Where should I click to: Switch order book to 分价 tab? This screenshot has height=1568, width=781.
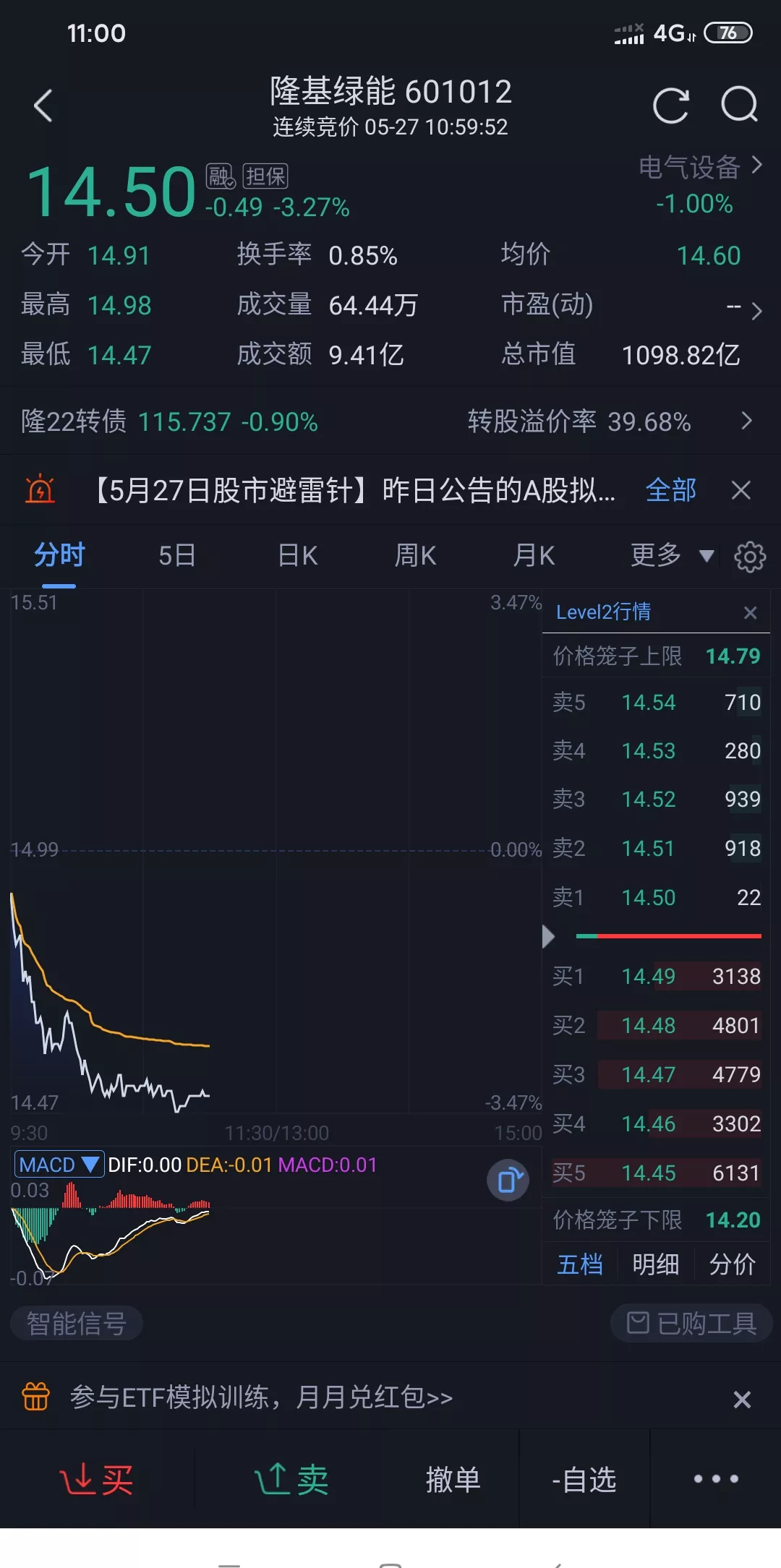(x=732, y=1264)
